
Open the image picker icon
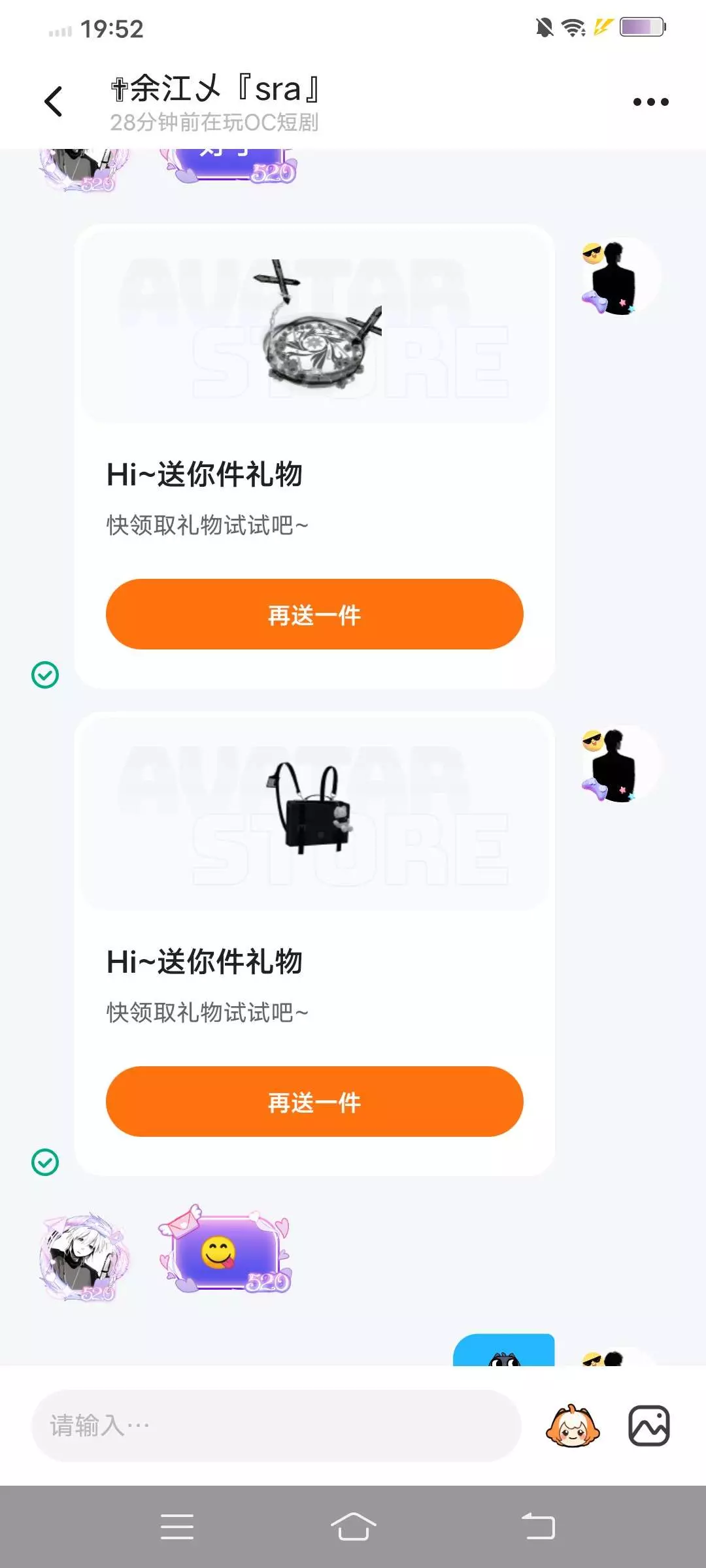(x=649, y=1426)
